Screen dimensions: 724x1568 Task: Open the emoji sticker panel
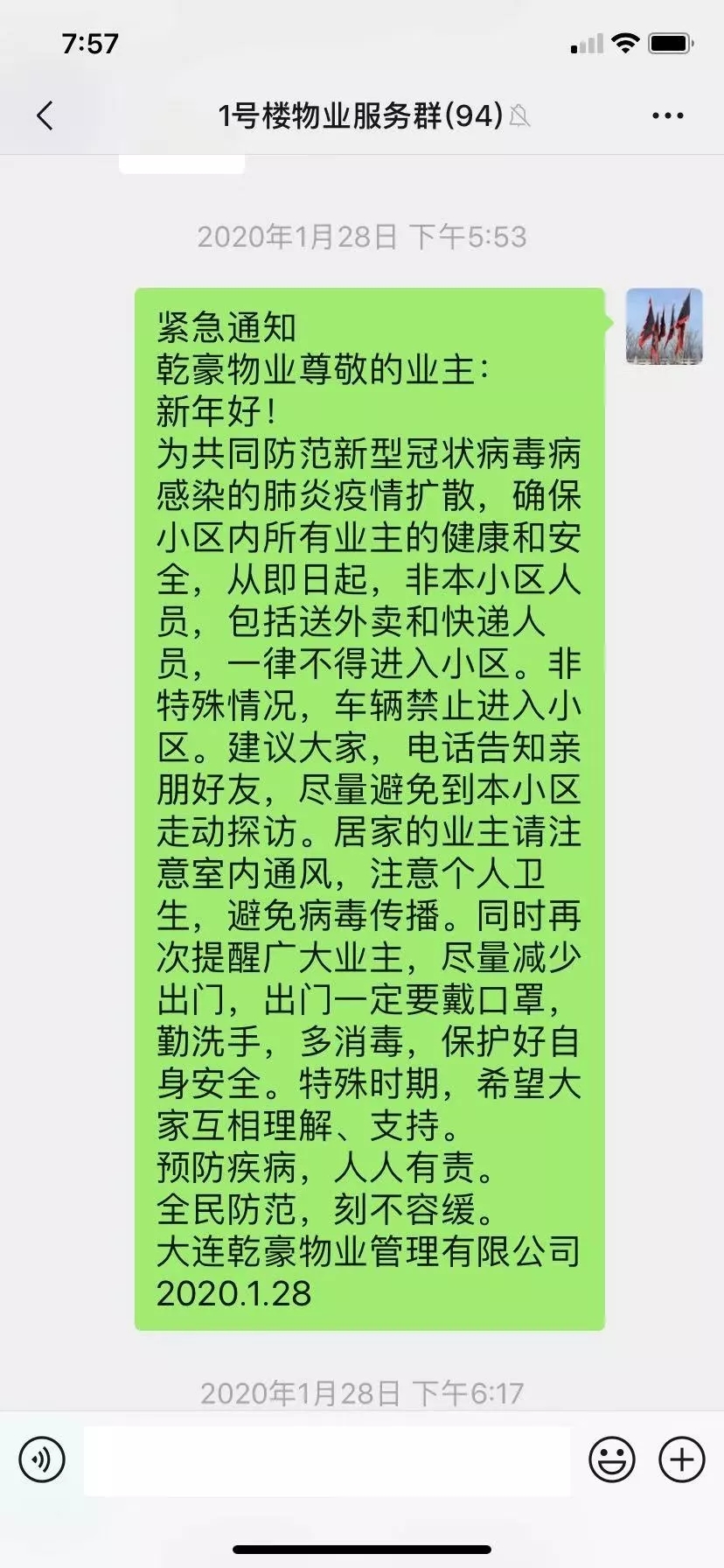611,1459
